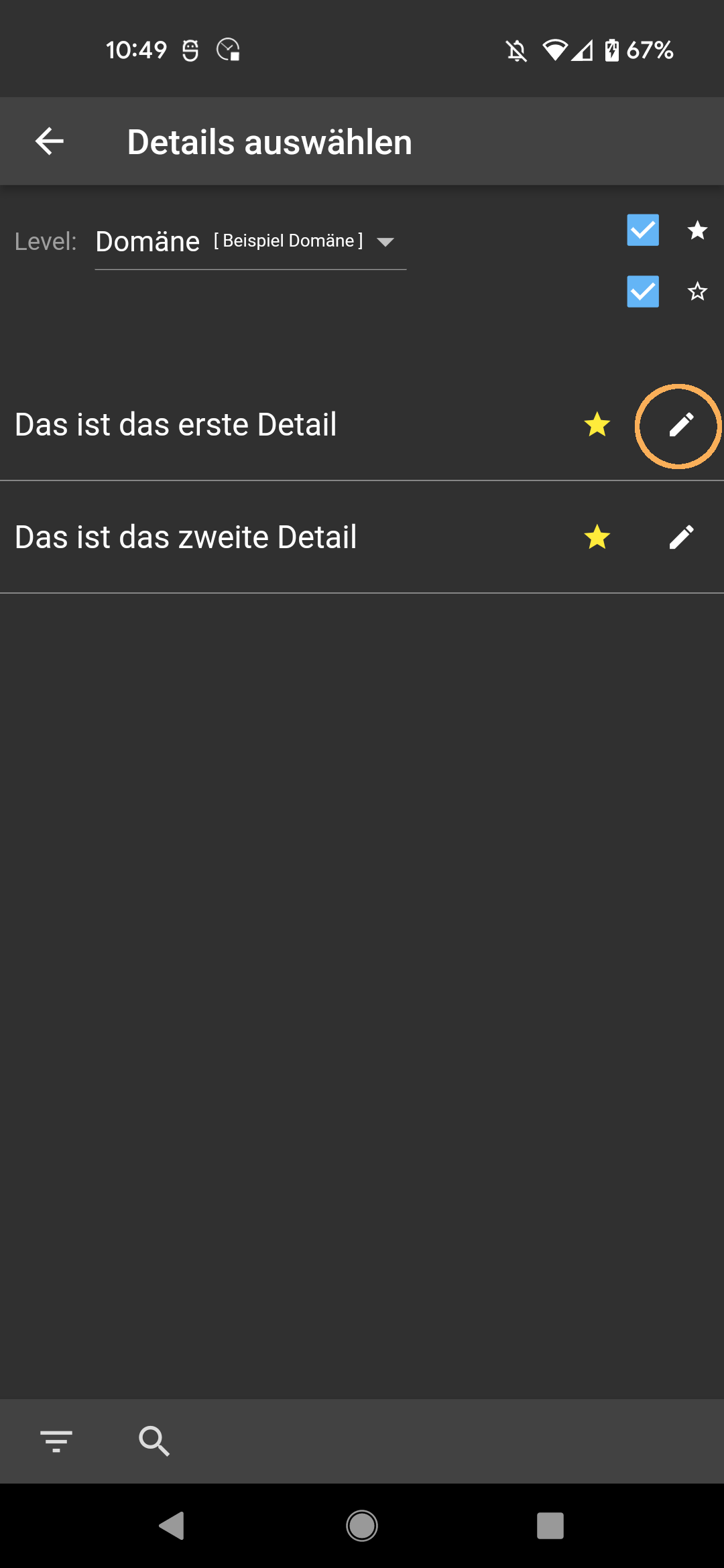The image size is (724, 1568).
Task: Go back using the app bar arrow
Action: [49, 141]
